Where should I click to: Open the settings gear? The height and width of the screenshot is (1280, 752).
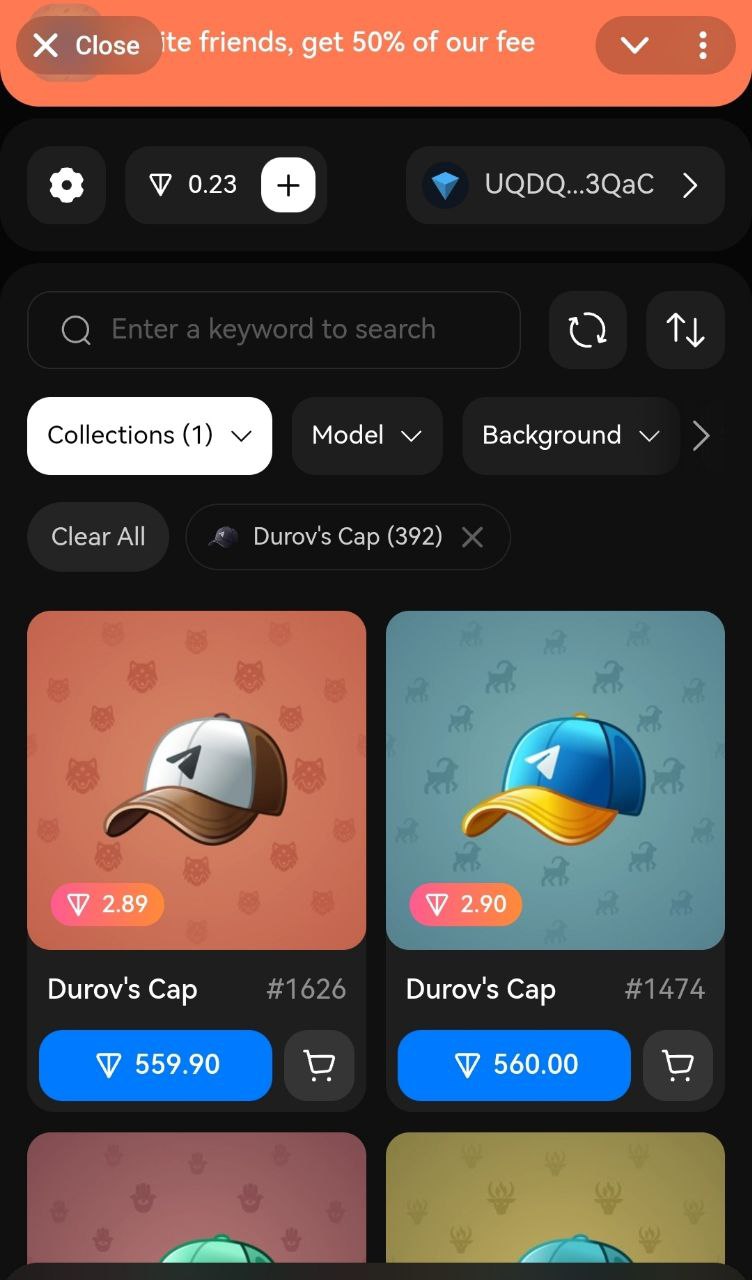tap(66, 185)
